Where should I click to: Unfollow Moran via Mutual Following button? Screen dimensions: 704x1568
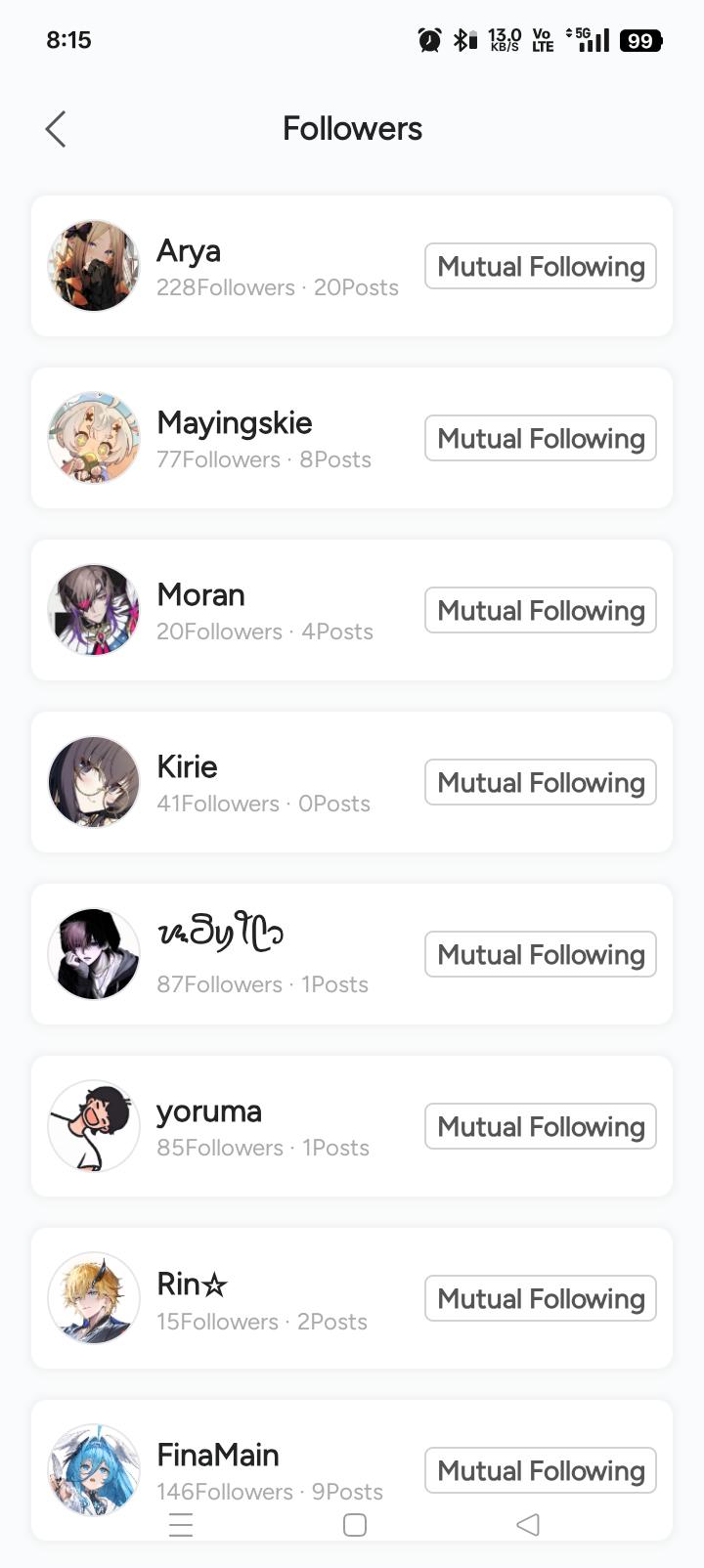[540, 611]
